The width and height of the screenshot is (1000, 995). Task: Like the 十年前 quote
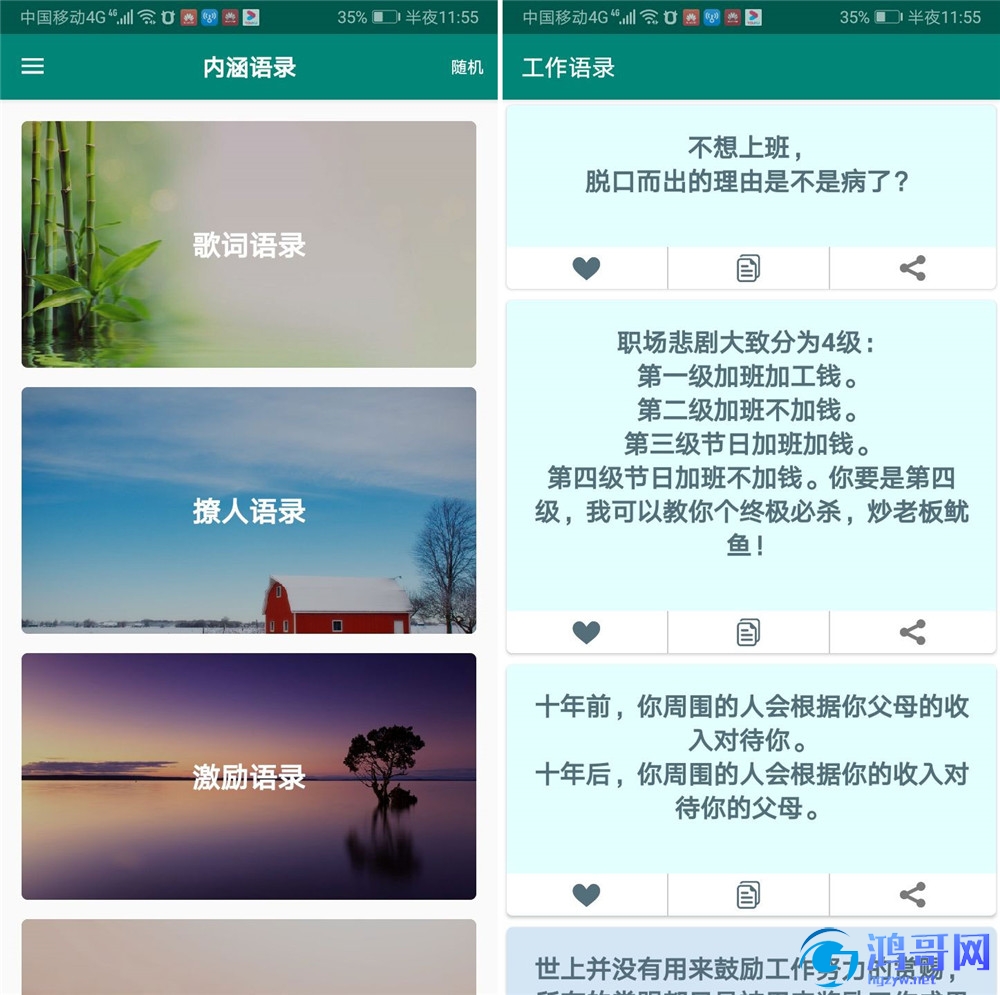click(586, 895)
